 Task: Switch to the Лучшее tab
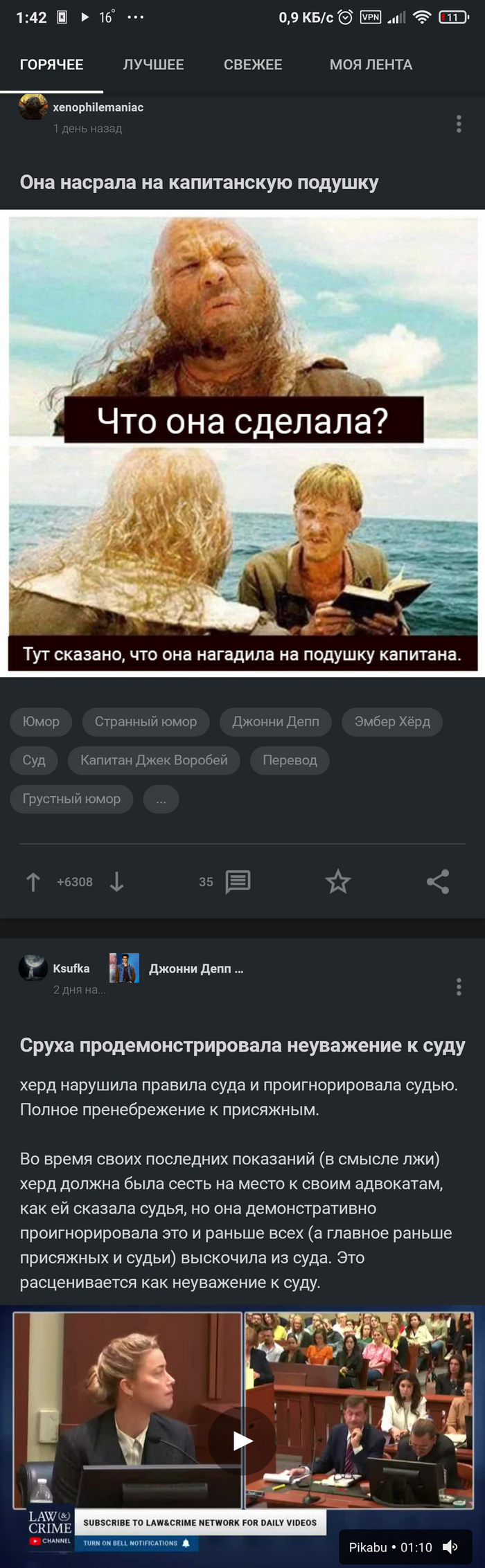pos(153,64)
